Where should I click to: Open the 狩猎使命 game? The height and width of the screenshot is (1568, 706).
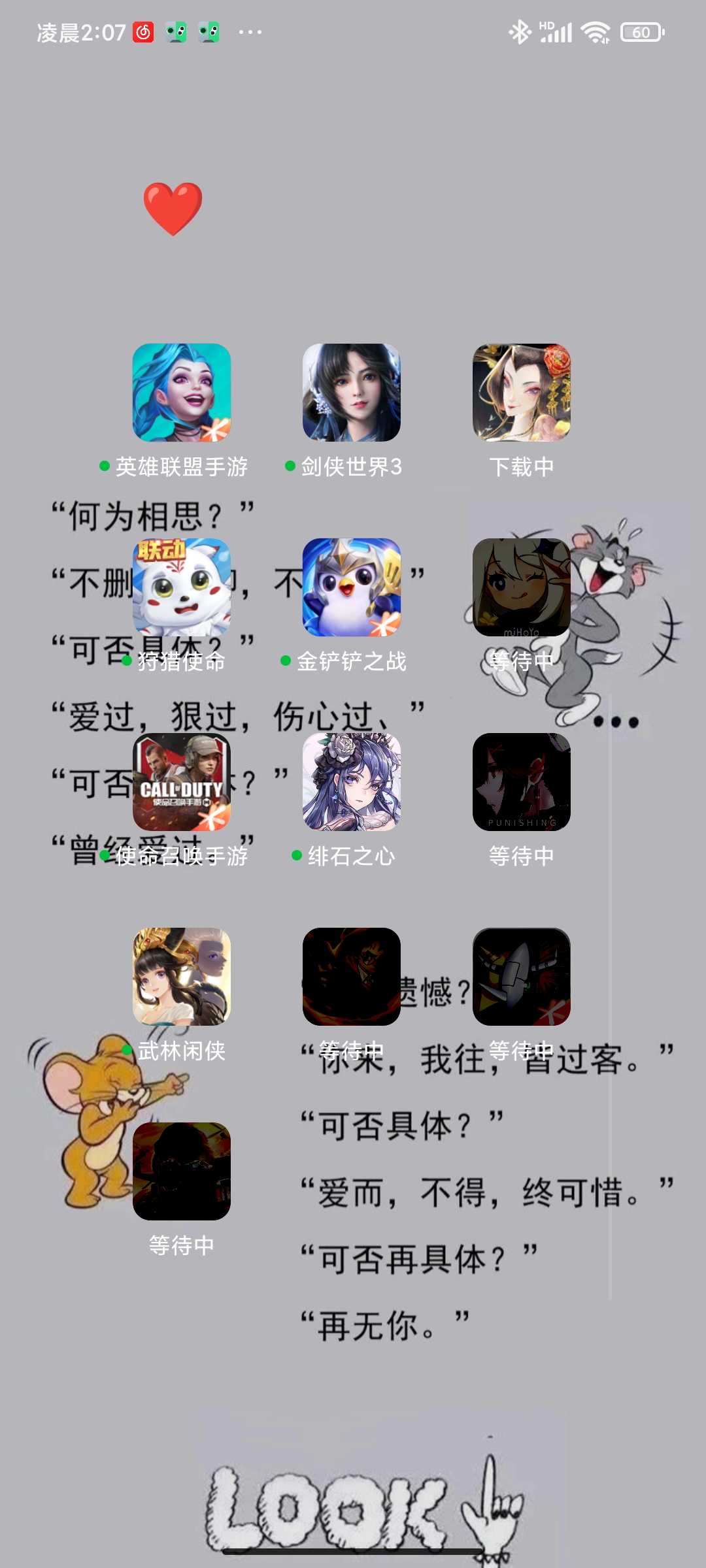[x=182, y=587]
